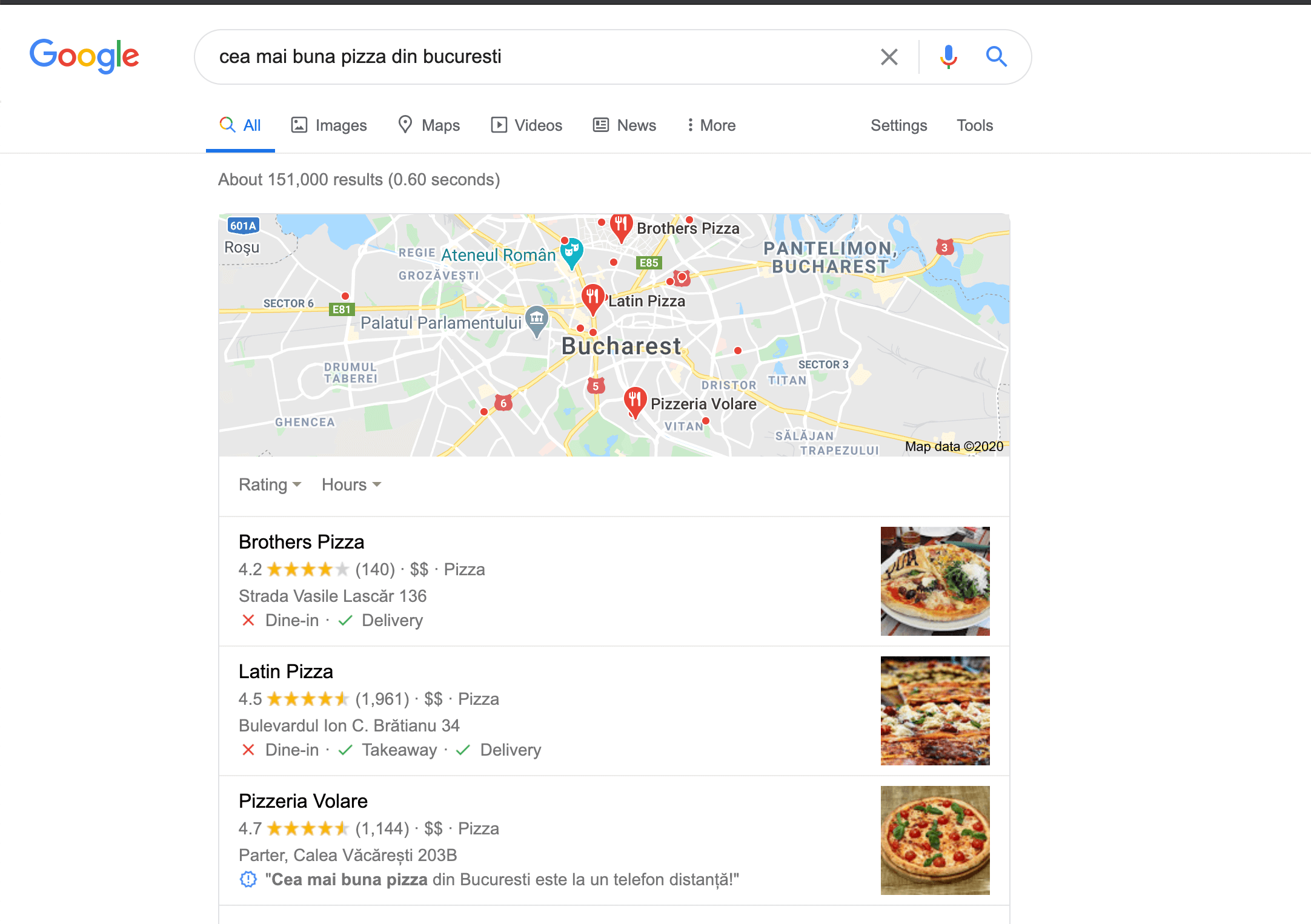The width and height of the screenshot is (1311, 924).
Task: Clear the search query text
Action: 889,57
